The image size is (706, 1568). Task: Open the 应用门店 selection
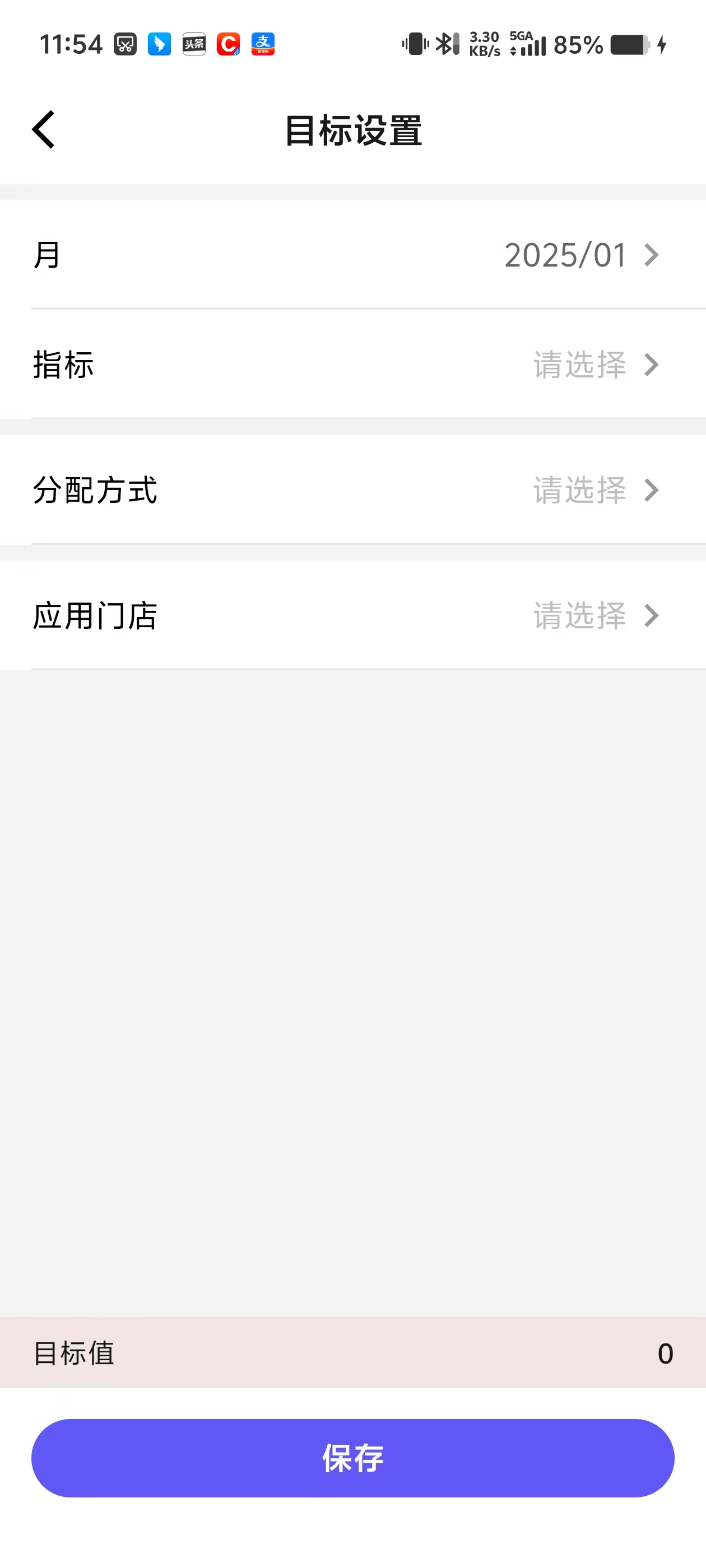[x=354, y=615]
